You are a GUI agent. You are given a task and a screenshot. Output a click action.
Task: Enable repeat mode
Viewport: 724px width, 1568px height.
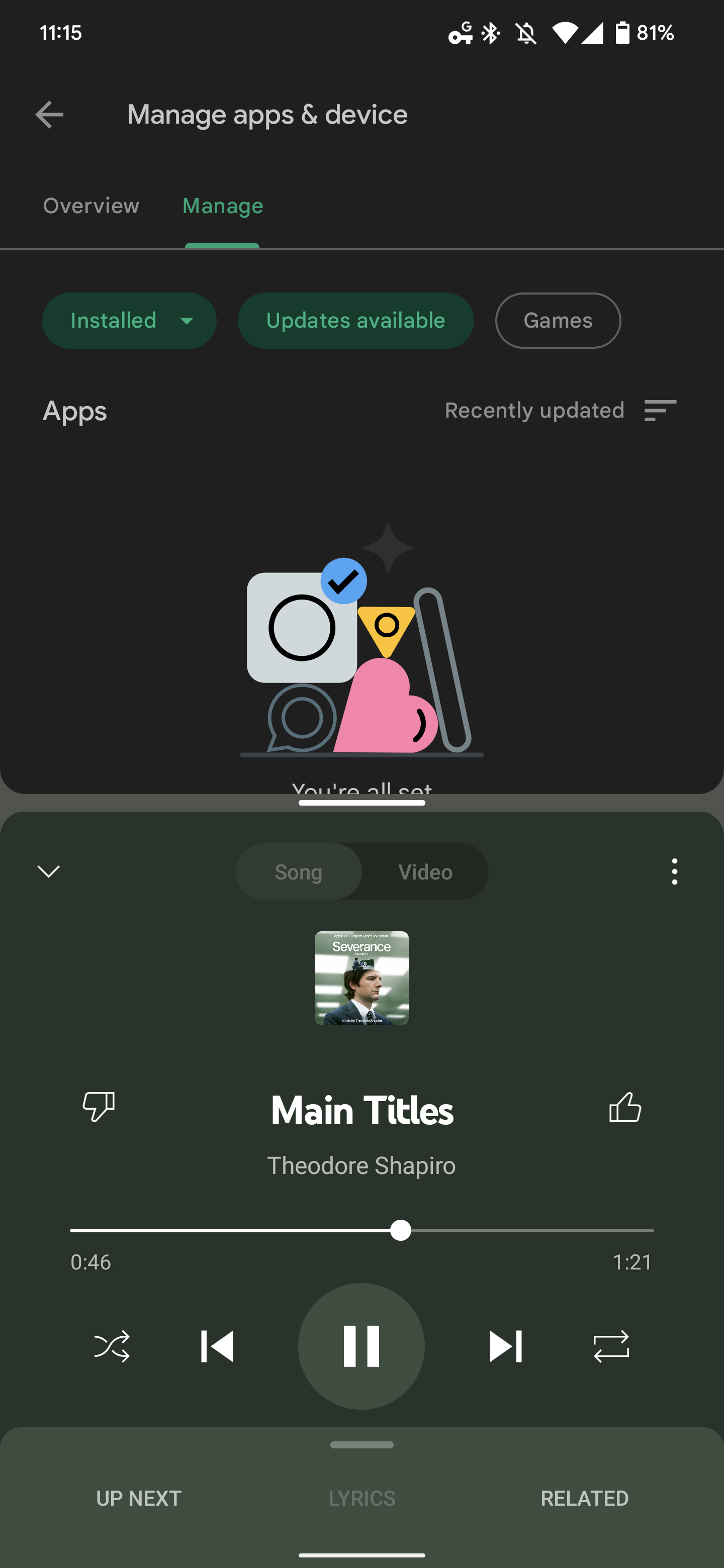click(611, 1346)
